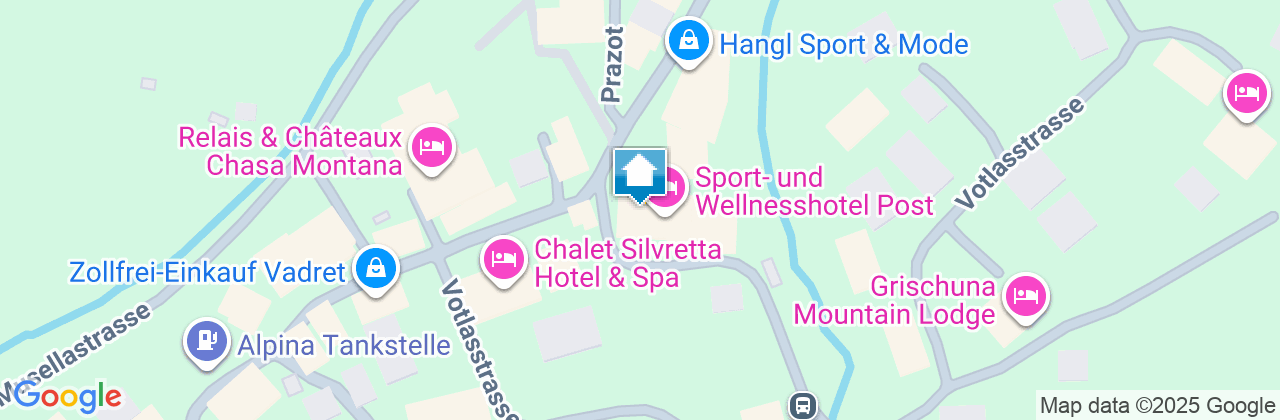The height and width of the screenshot is (420, 1280).
Task: Tap the Hangl Sport & Mode shop pin
Action: [x=689, y=41]
